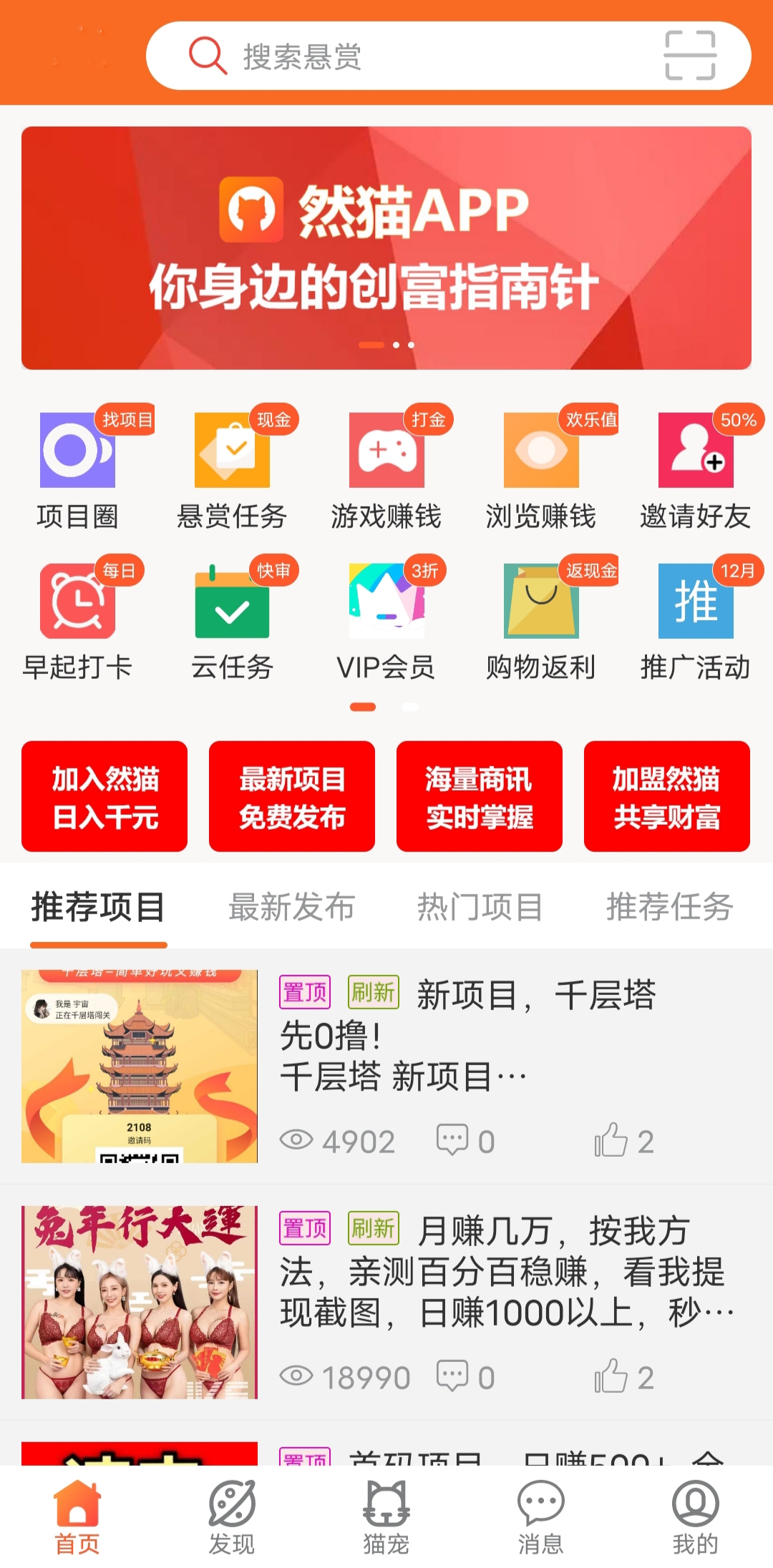Open the 然猫APP banner
Image resolution: width=773 pixels, height=1568 pixels.
(386, 248)
